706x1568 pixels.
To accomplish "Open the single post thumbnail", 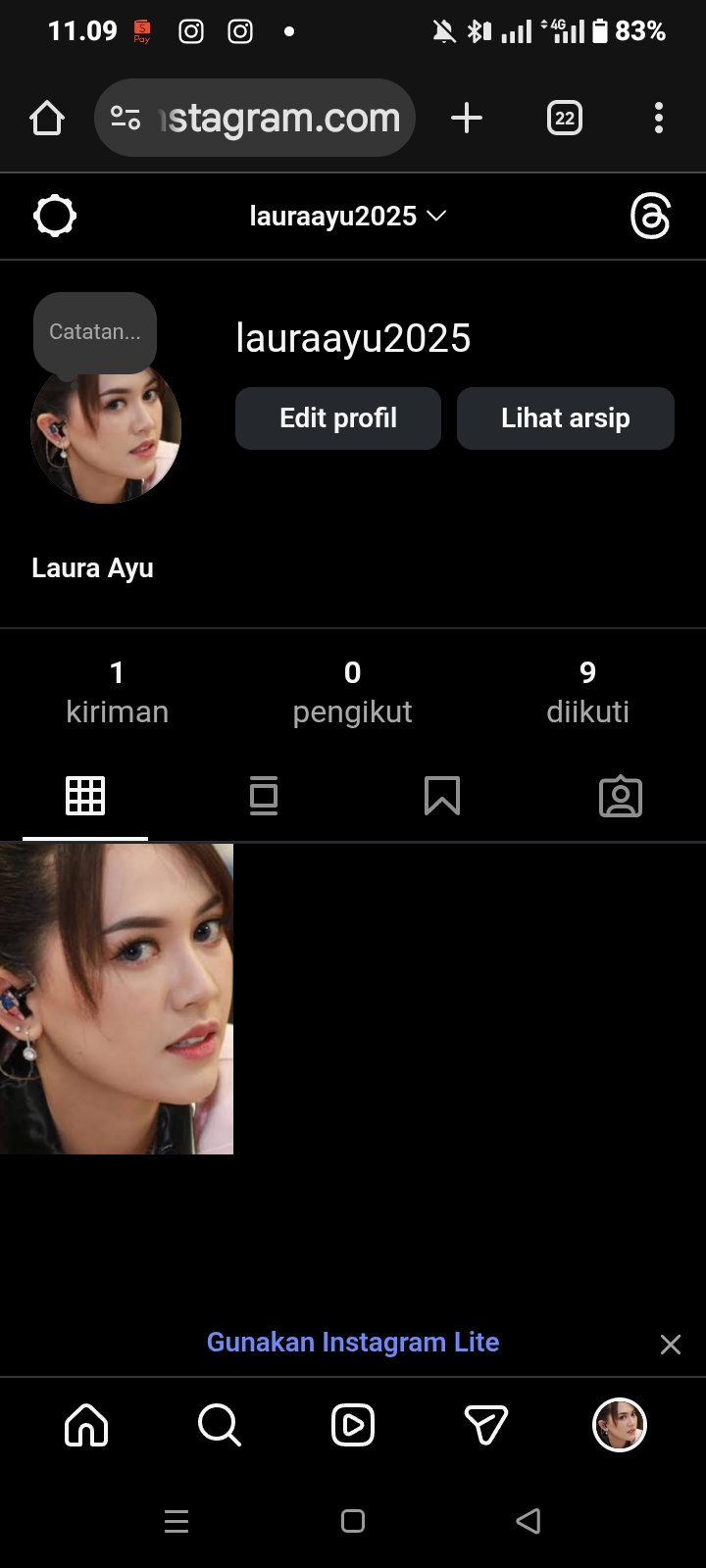I will tap(117, 999).
